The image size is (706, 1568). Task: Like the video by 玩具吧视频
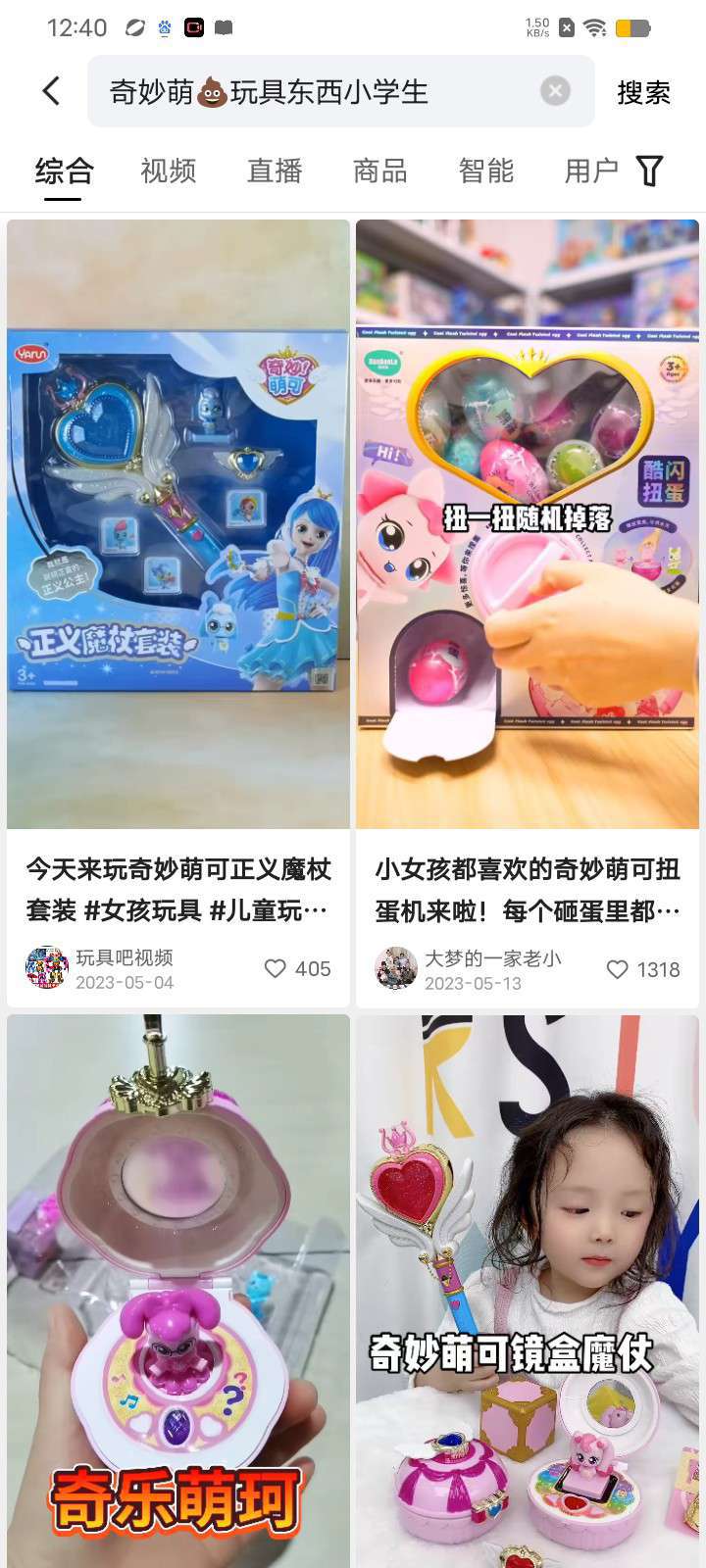(x=276, y=968)
